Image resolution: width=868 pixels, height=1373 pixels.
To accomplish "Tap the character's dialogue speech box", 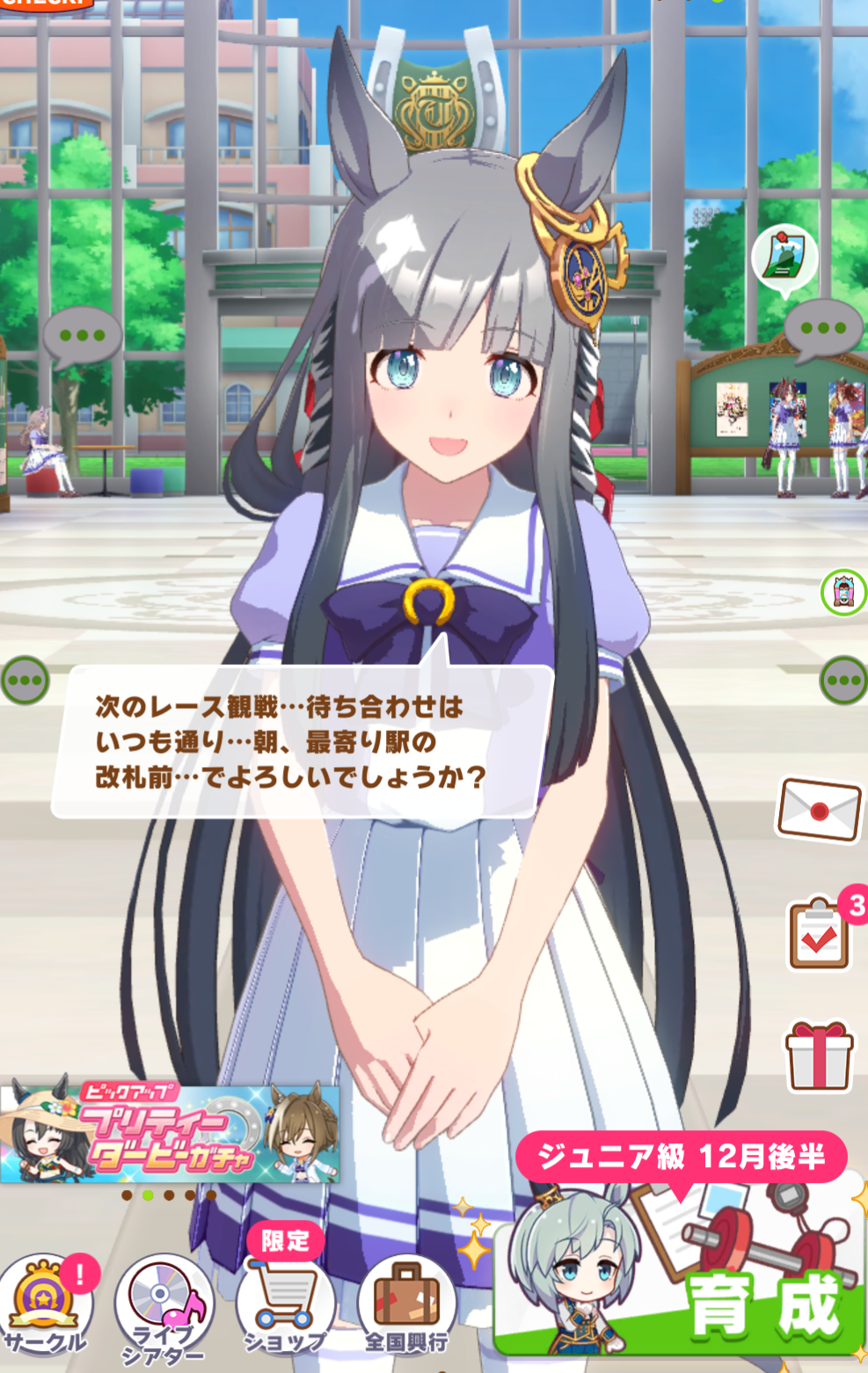I will 299,741.
